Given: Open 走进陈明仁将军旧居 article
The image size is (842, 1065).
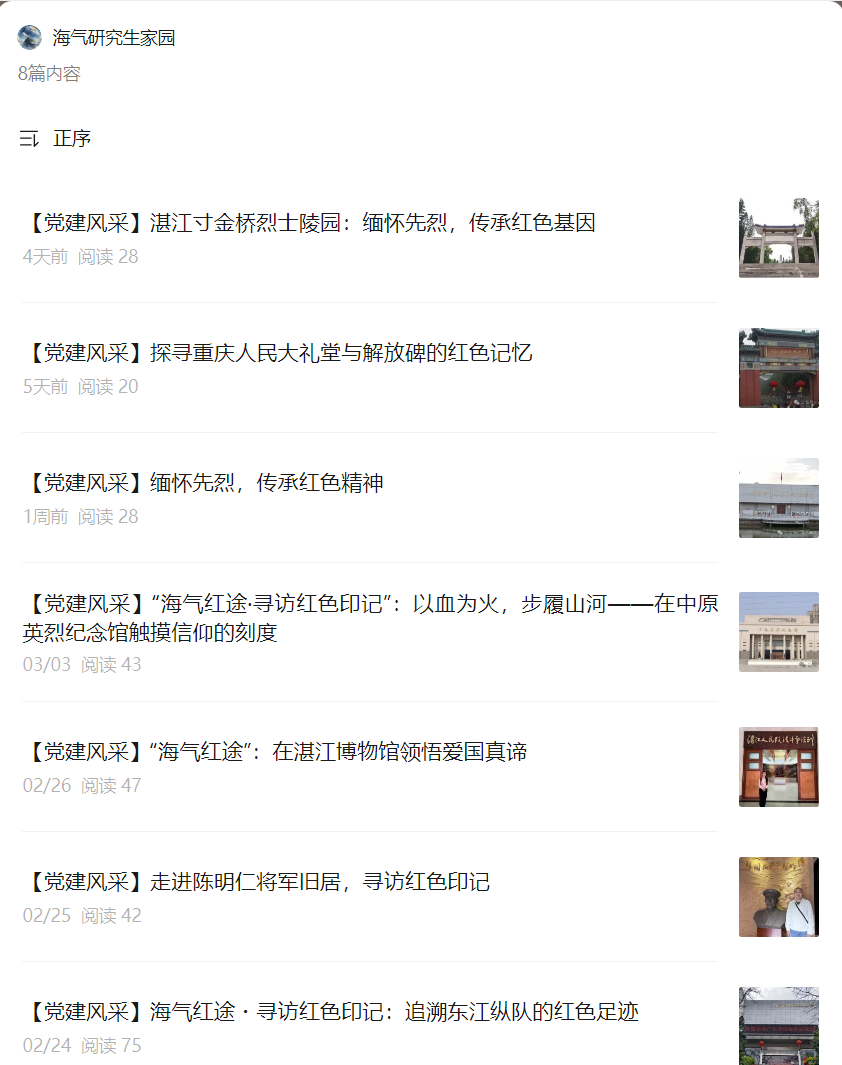Looking at the screenshot, I should pos(256,882).
